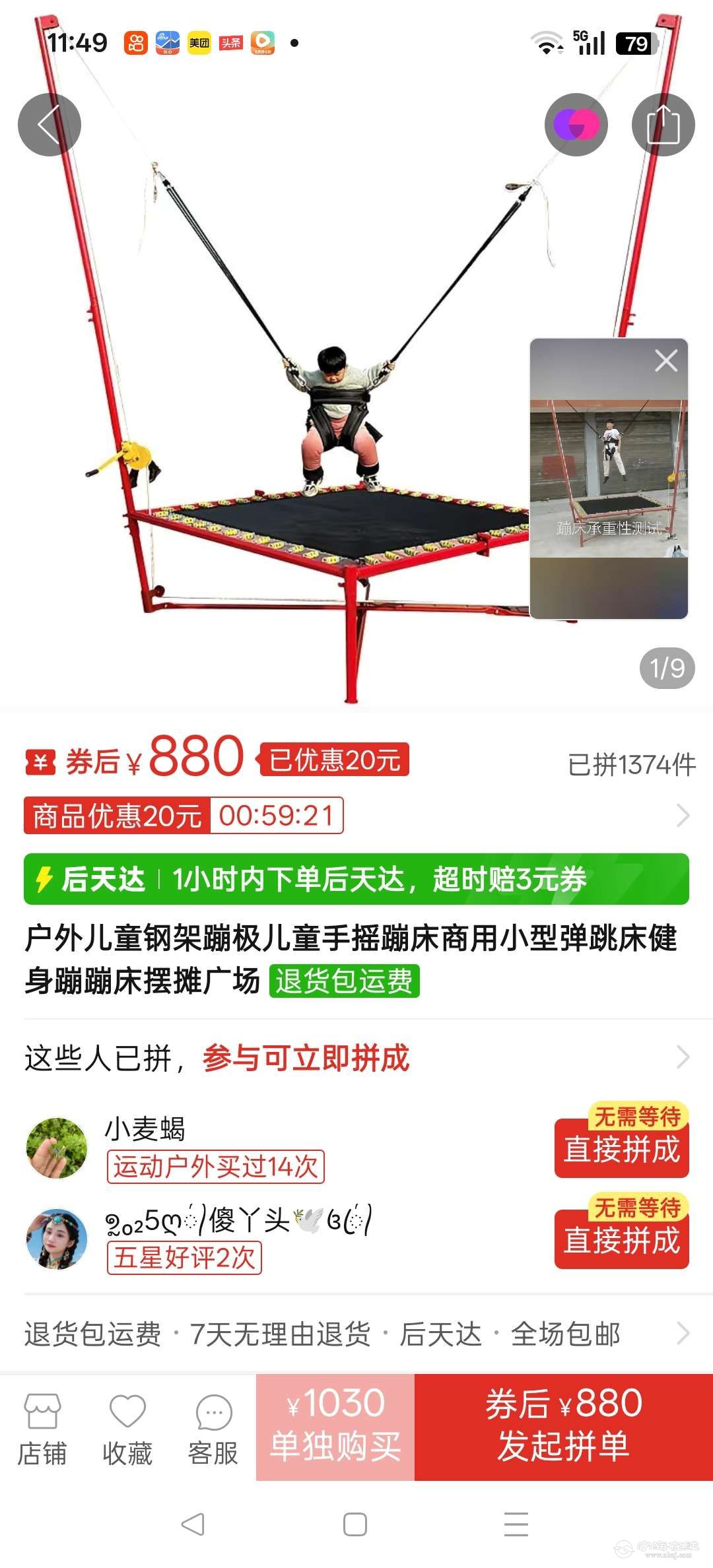Join 傻丫头's group with 直接拼成
Image resolution: width=713 pixels, height=1568 pixels.
click(x=621, y=1240)
